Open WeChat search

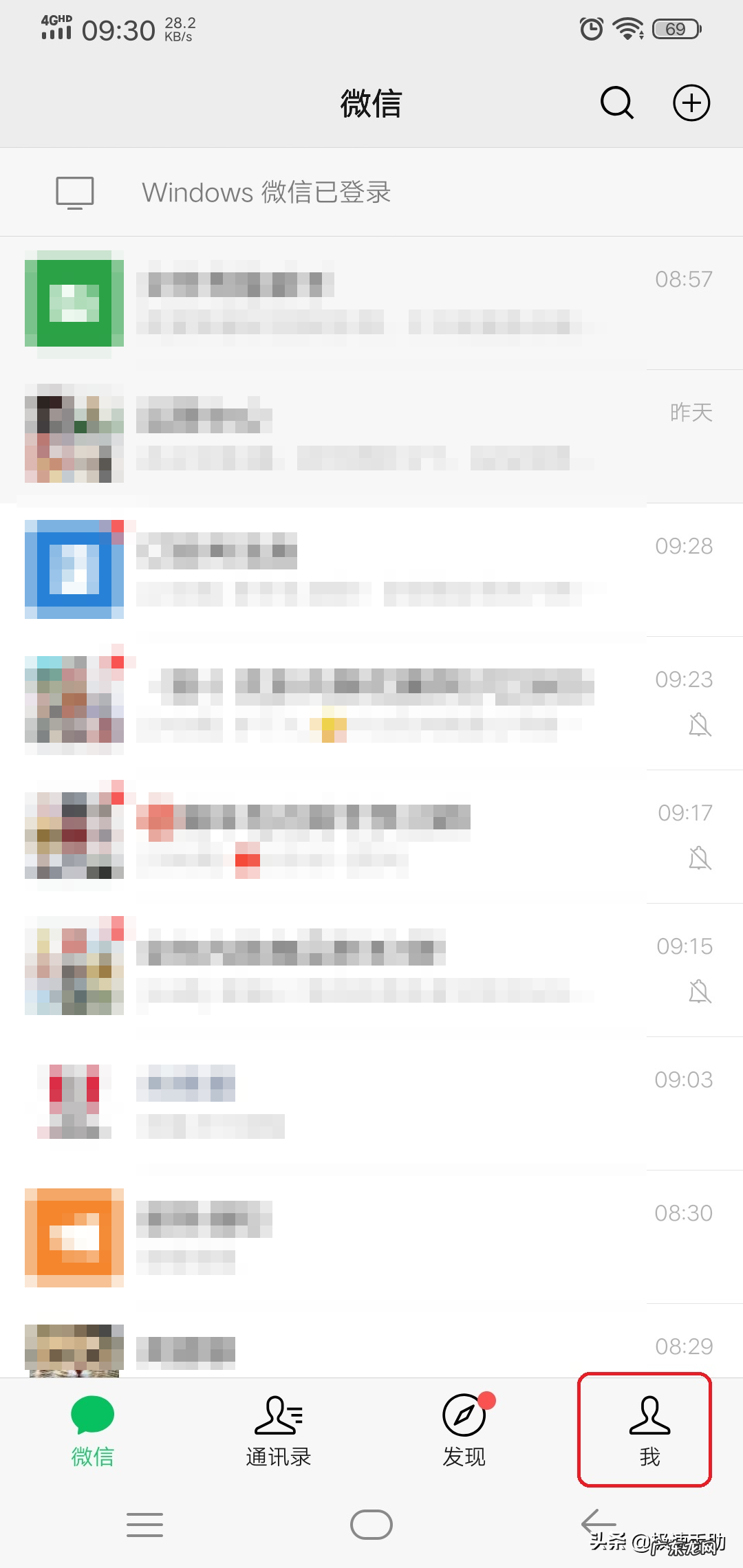pyautogui.click(x=616, y=103)
